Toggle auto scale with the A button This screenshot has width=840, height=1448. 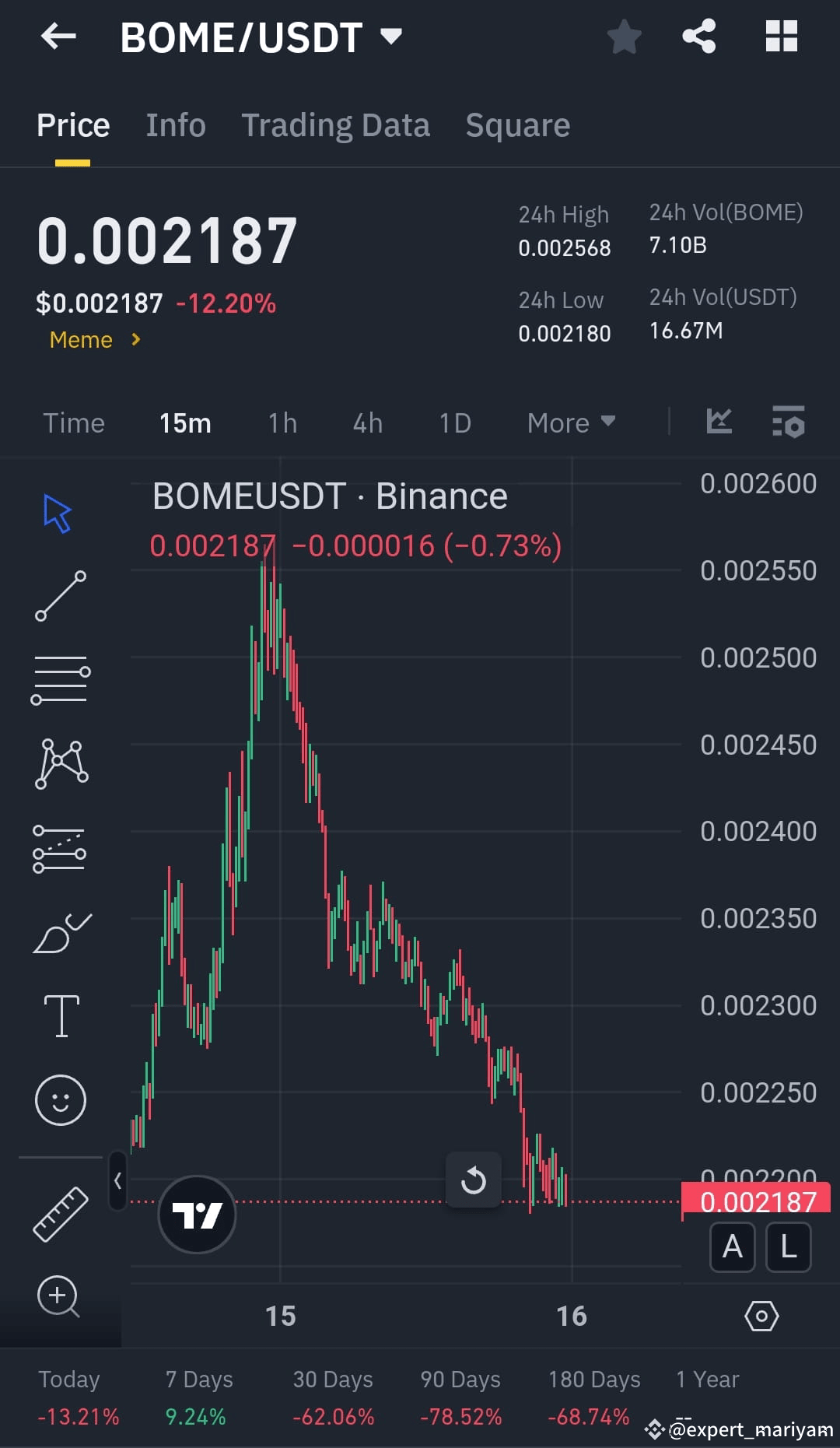(732, 1247)
